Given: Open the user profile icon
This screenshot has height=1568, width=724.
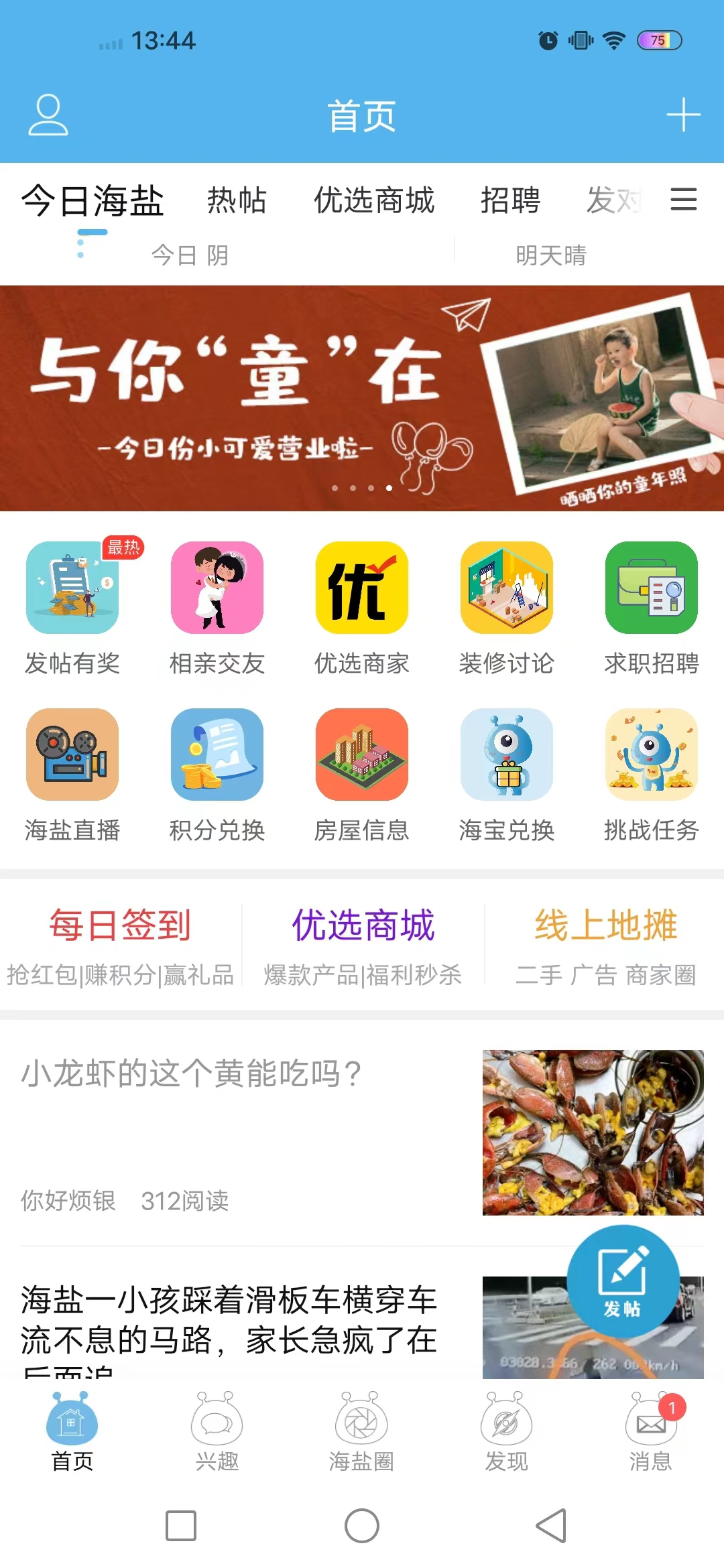Looking at the screenshot, I should click(x=48, y=115).
